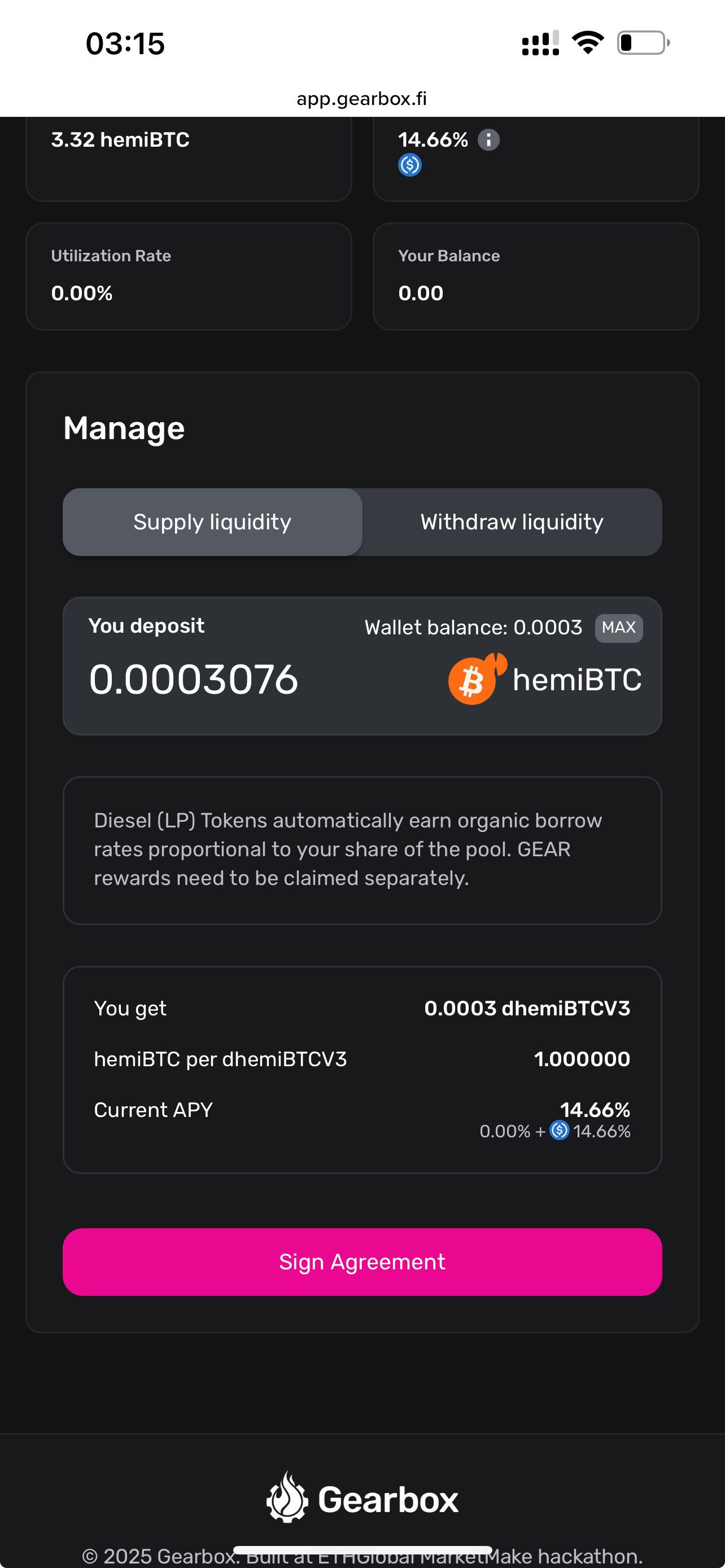Tap MAX to deposit full wallet balance

[618, 628]
